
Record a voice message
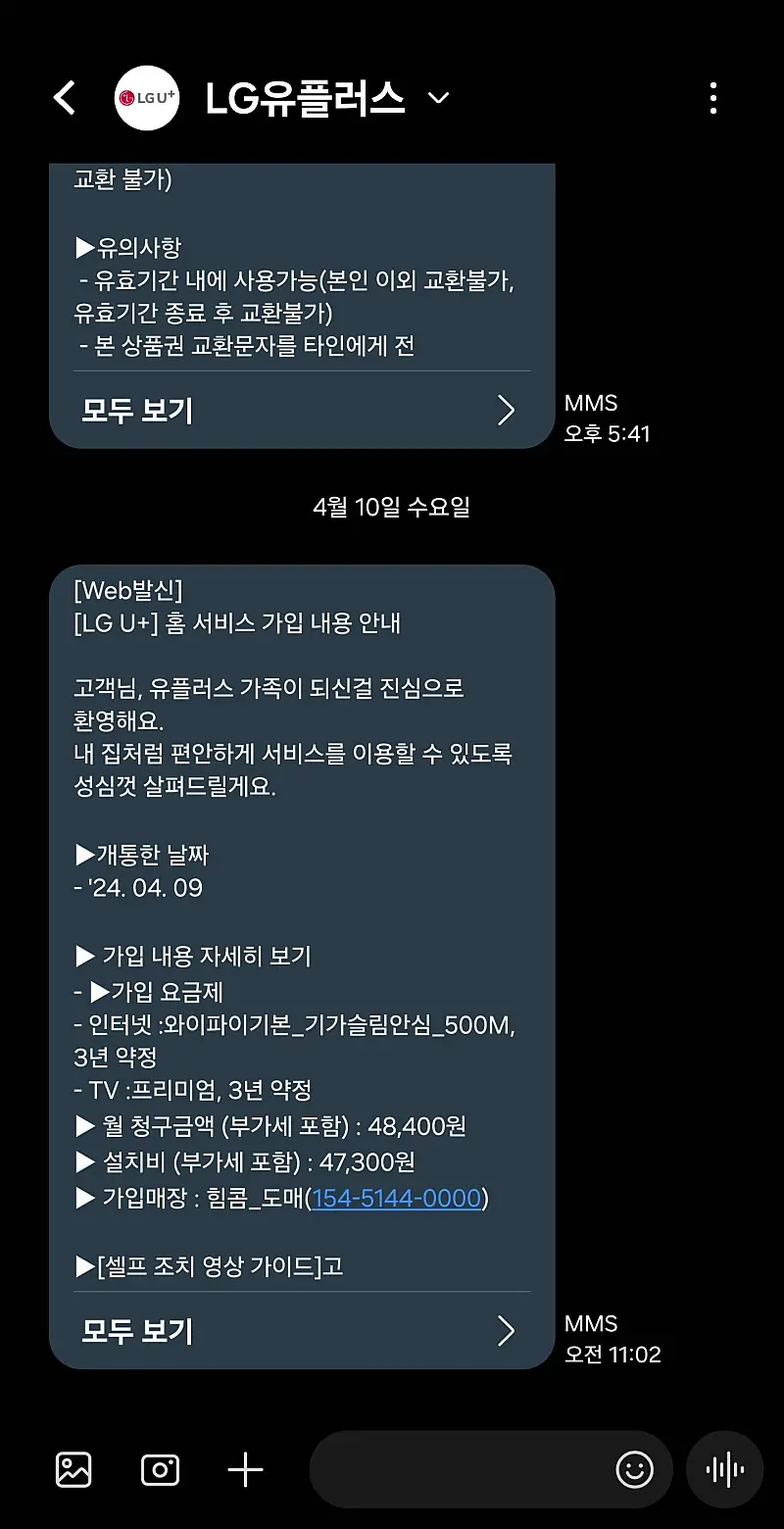click(724, 1469)
